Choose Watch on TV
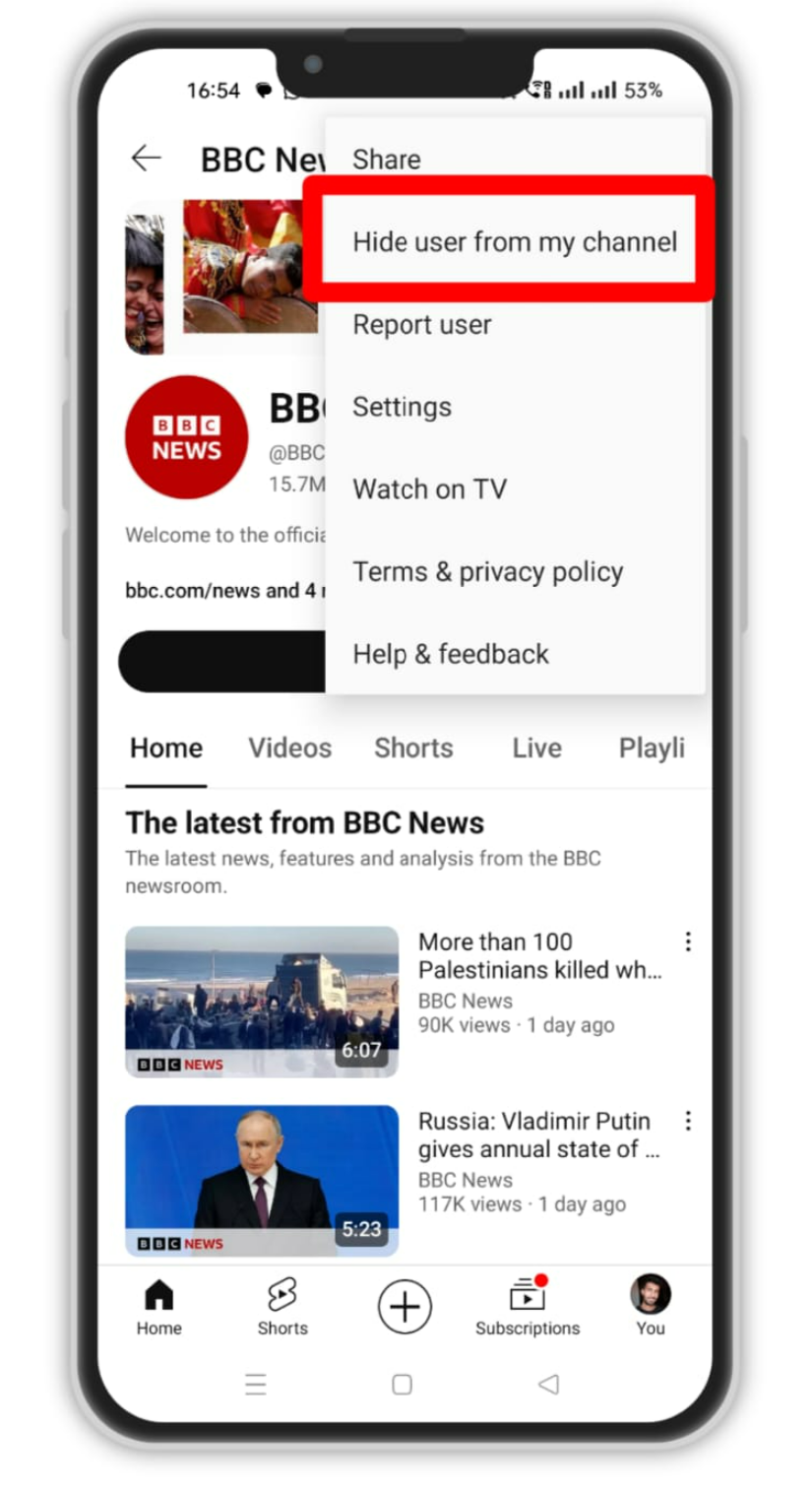This screenshot has height=1494, width=812. click(x=429, y=488)
